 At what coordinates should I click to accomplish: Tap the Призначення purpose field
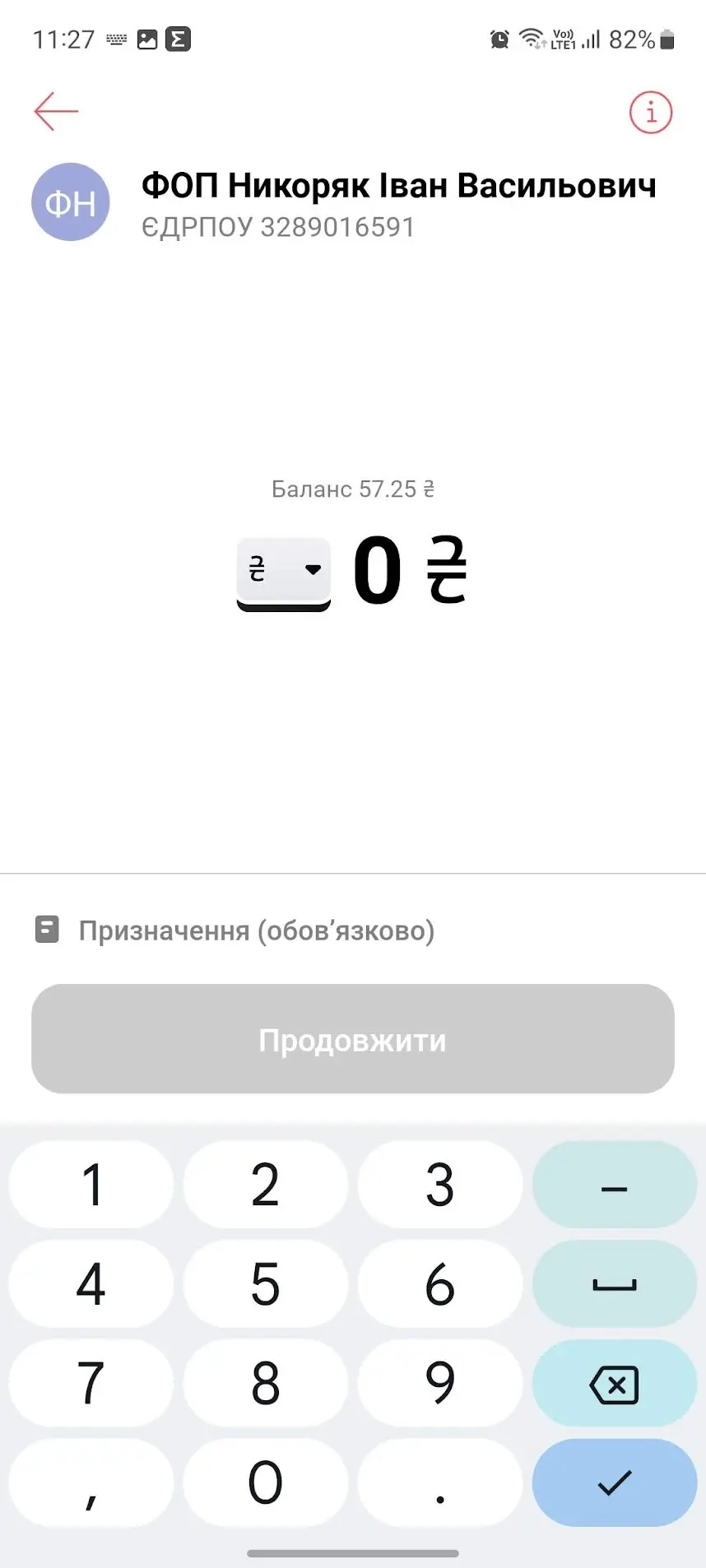(x=353, y=930)
